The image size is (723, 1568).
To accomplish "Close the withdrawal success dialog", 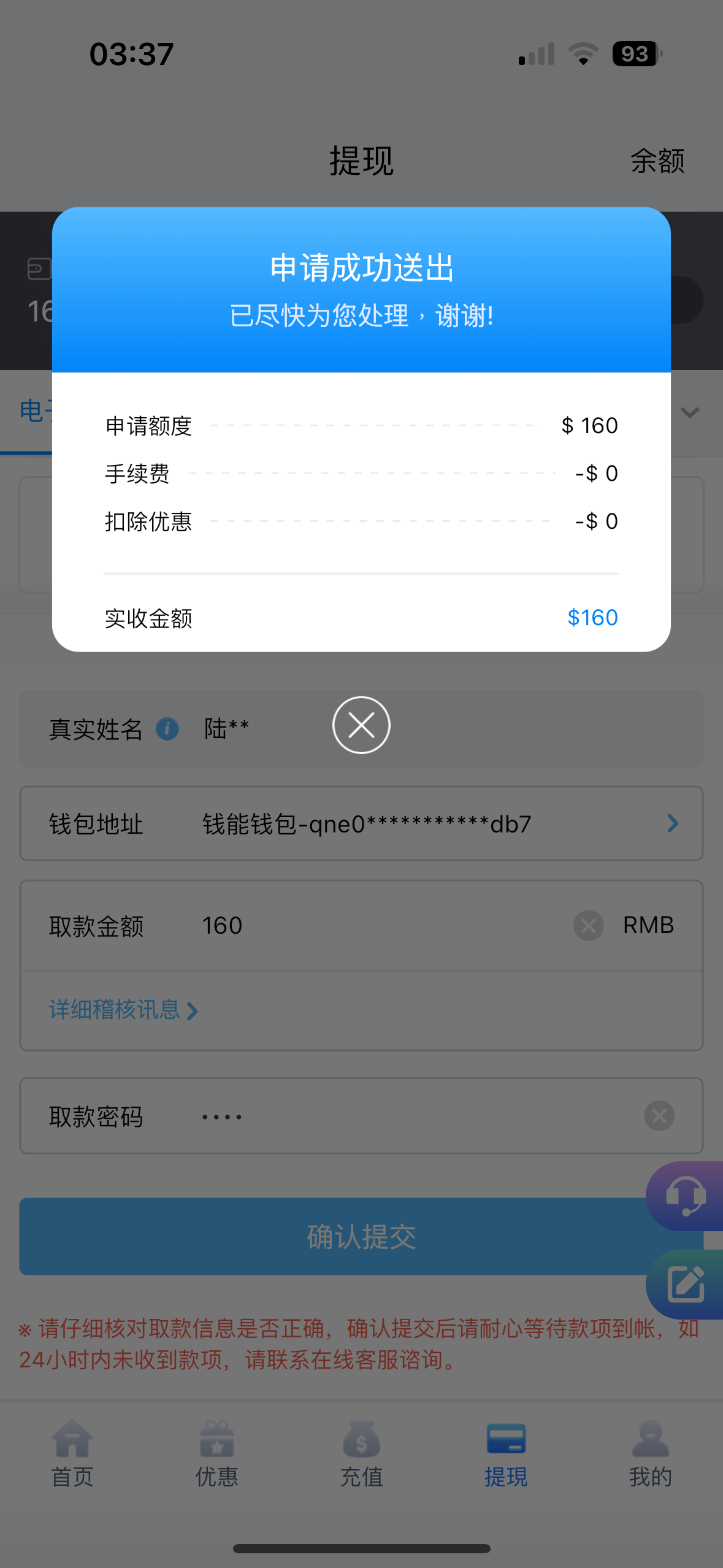I will click(361, 725).
